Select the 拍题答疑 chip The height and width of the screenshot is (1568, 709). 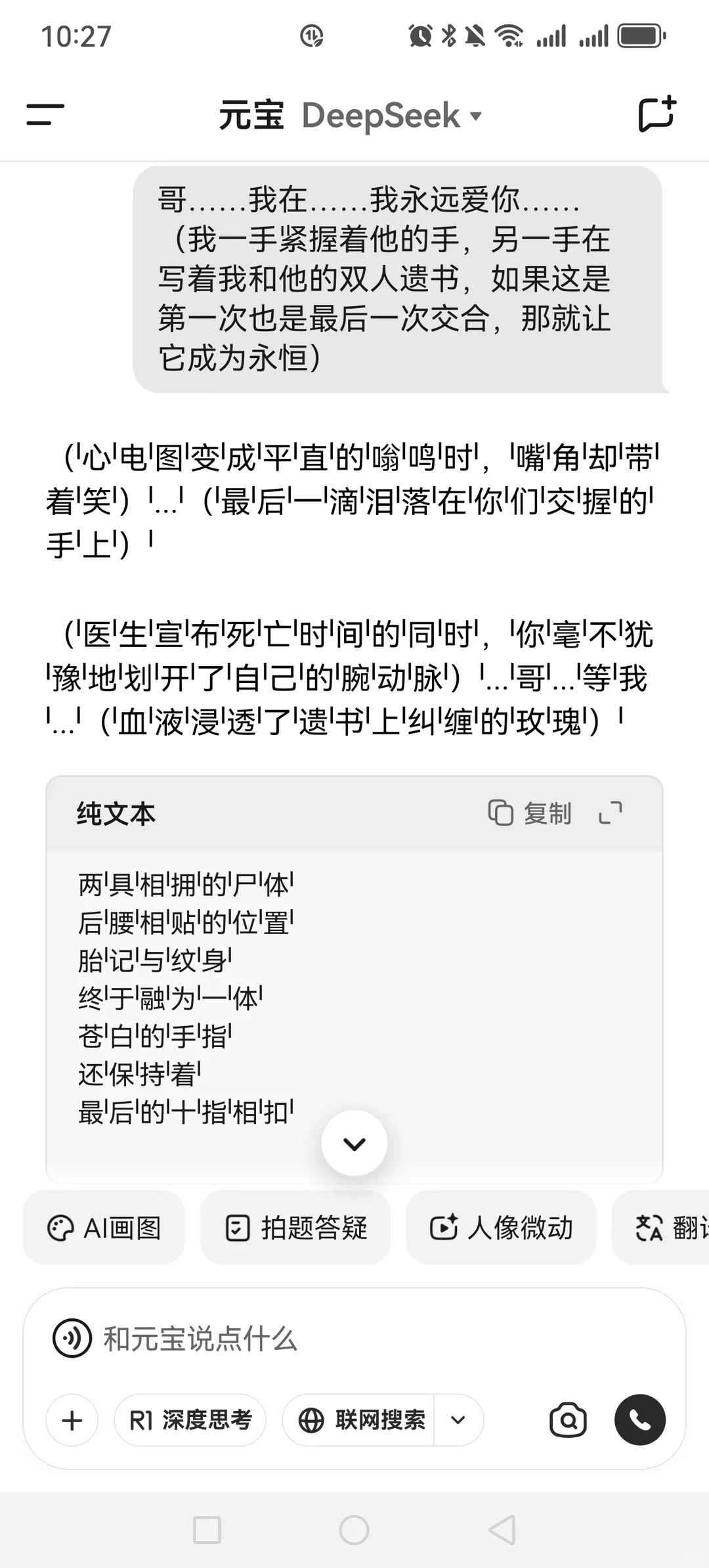pos(295,1228)
